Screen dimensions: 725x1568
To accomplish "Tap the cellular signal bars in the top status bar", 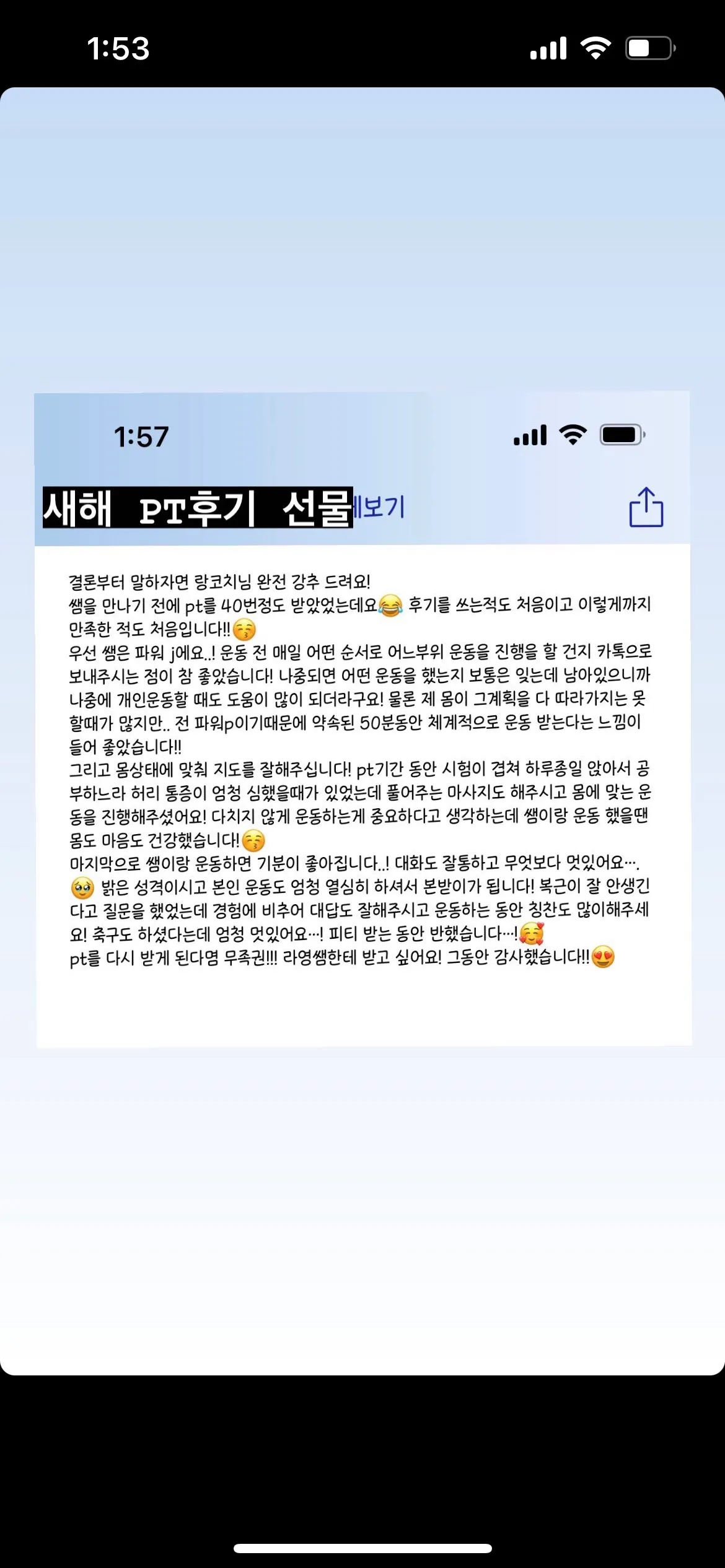I will coord(548,46).
